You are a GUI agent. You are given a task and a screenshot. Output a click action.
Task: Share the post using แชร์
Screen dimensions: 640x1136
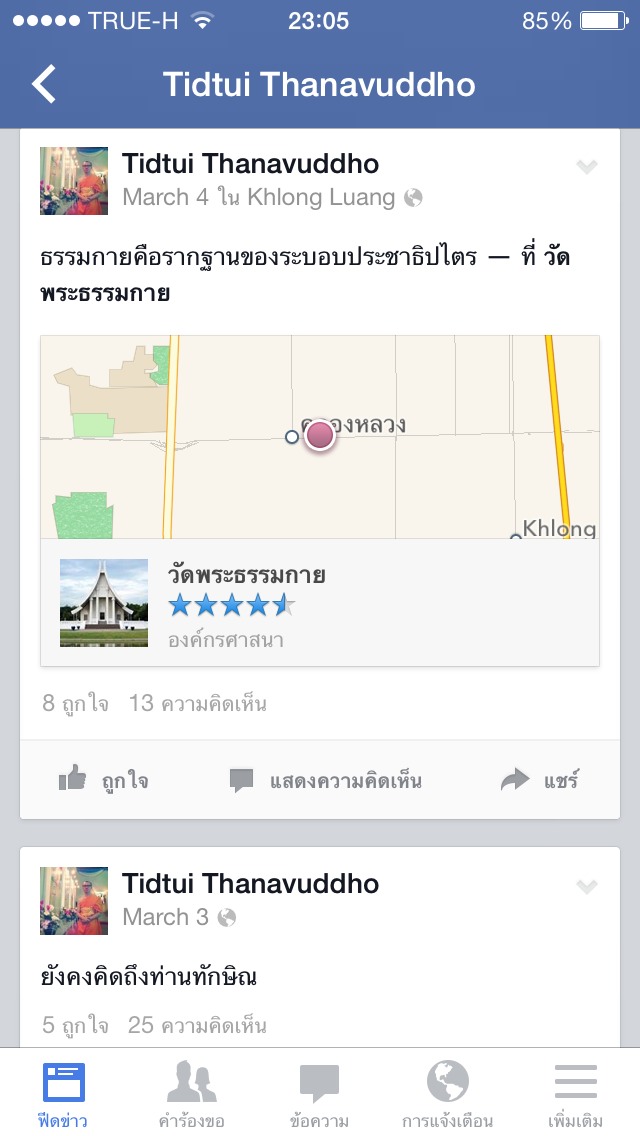point(540,780)
